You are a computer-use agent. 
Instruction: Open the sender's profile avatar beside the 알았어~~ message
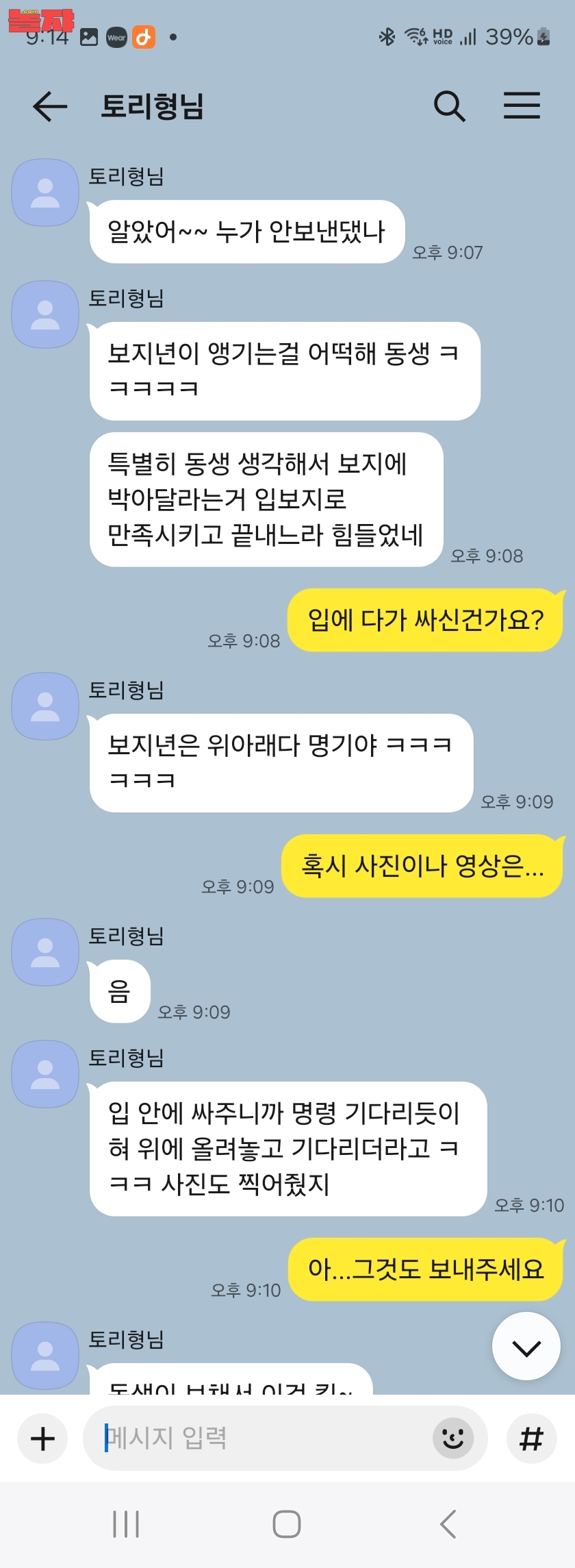(x=46, y=192)
